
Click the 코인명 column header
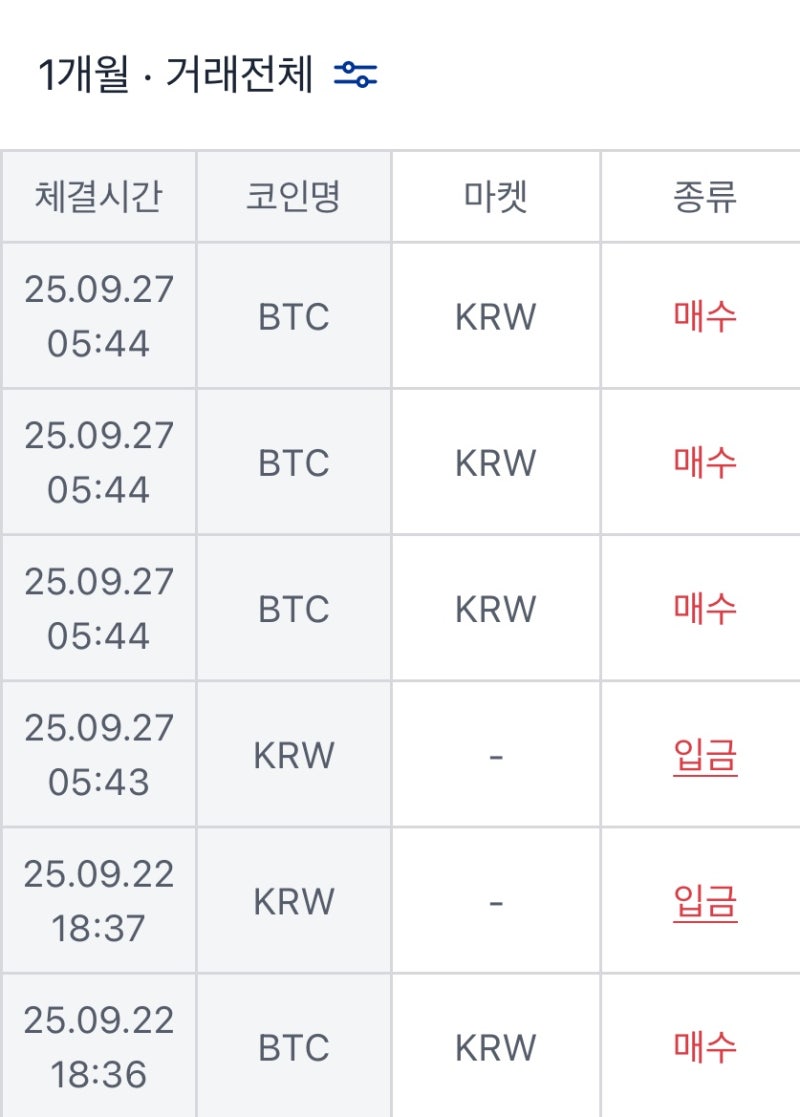[x=293, y=196]
